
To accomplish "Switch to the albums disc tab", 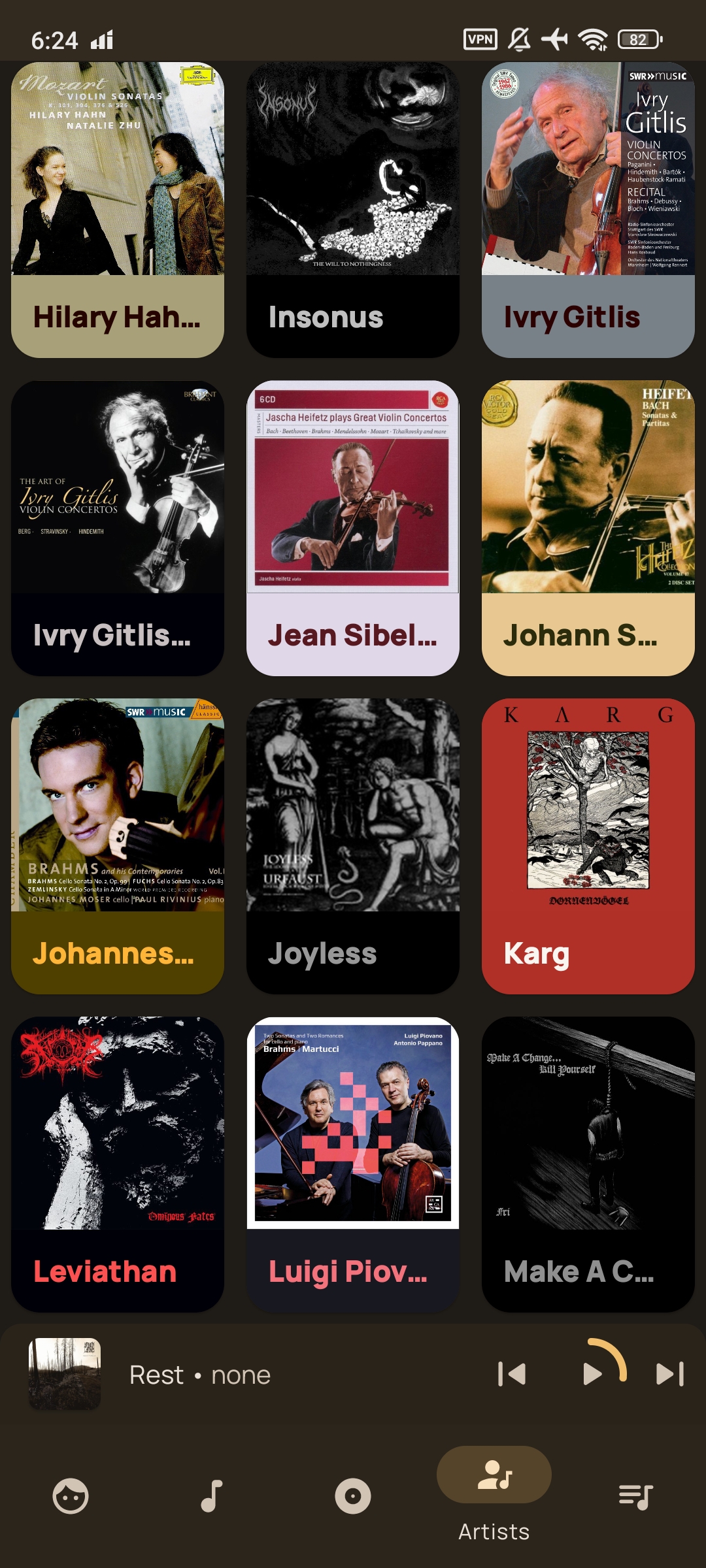I will [353, 1496].
